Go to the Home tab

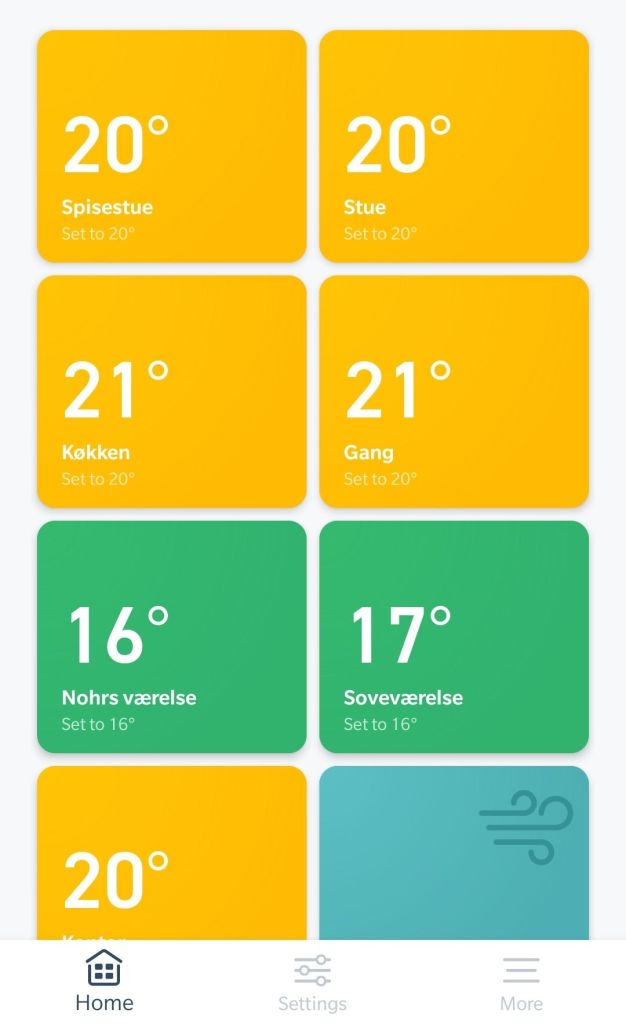click(x=104, y=981)
